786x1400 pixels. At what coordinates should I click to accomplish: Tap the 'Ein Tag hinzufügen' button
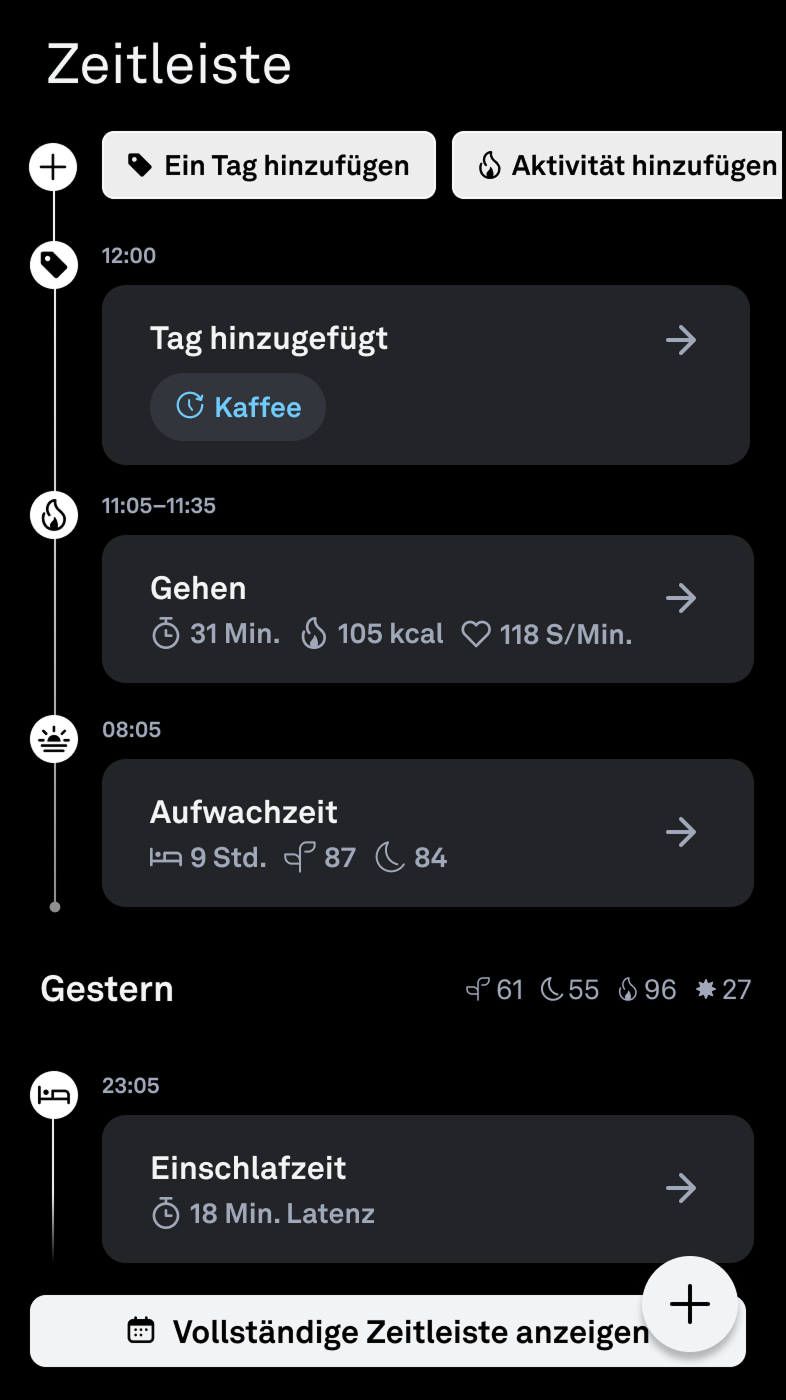269,165
